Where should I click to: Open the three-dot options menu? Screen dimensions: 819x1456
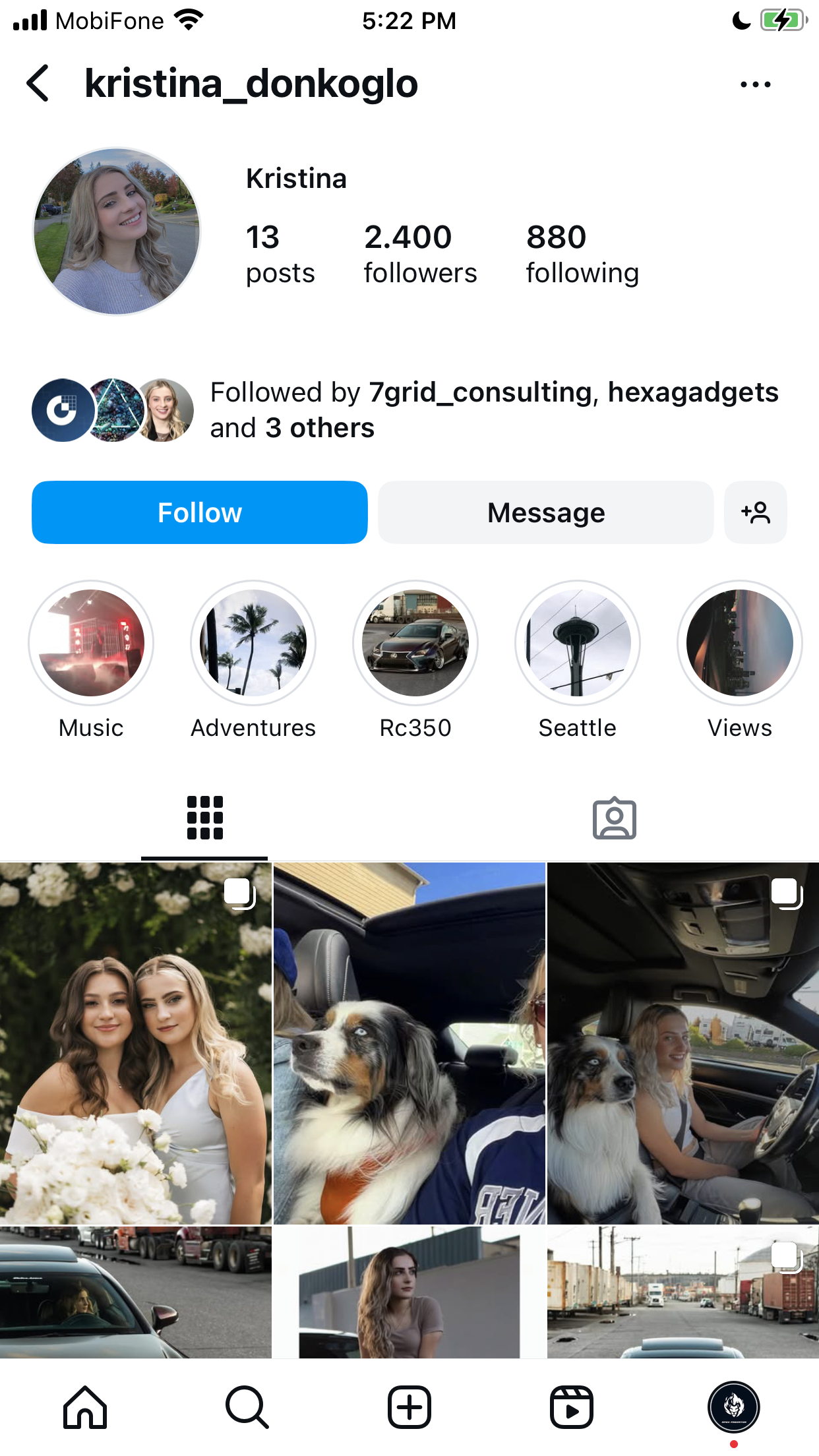tap(755, 84)
